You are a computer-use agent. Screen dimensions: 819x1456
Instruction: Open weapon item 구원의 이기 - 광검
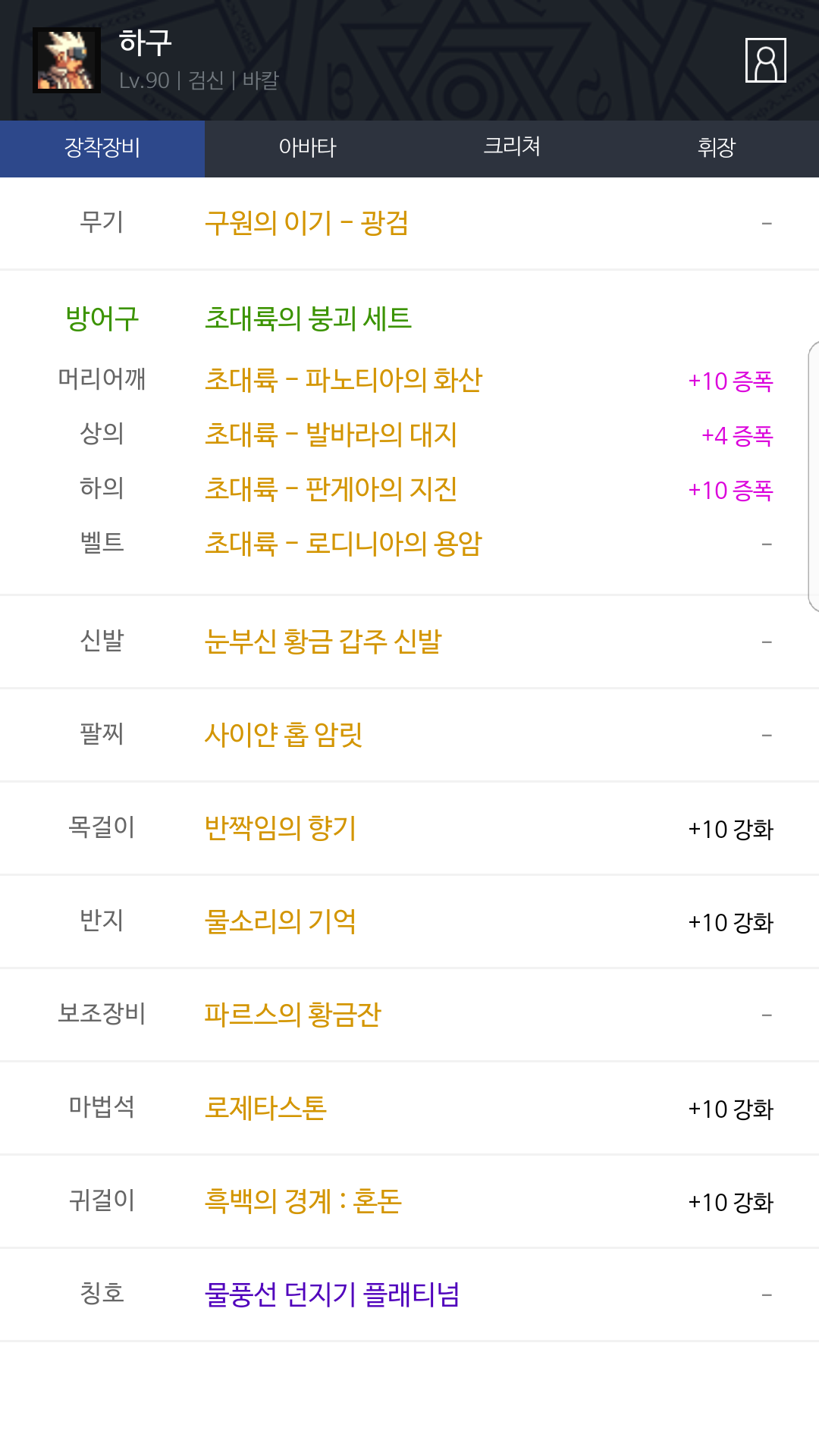[306, 223]
